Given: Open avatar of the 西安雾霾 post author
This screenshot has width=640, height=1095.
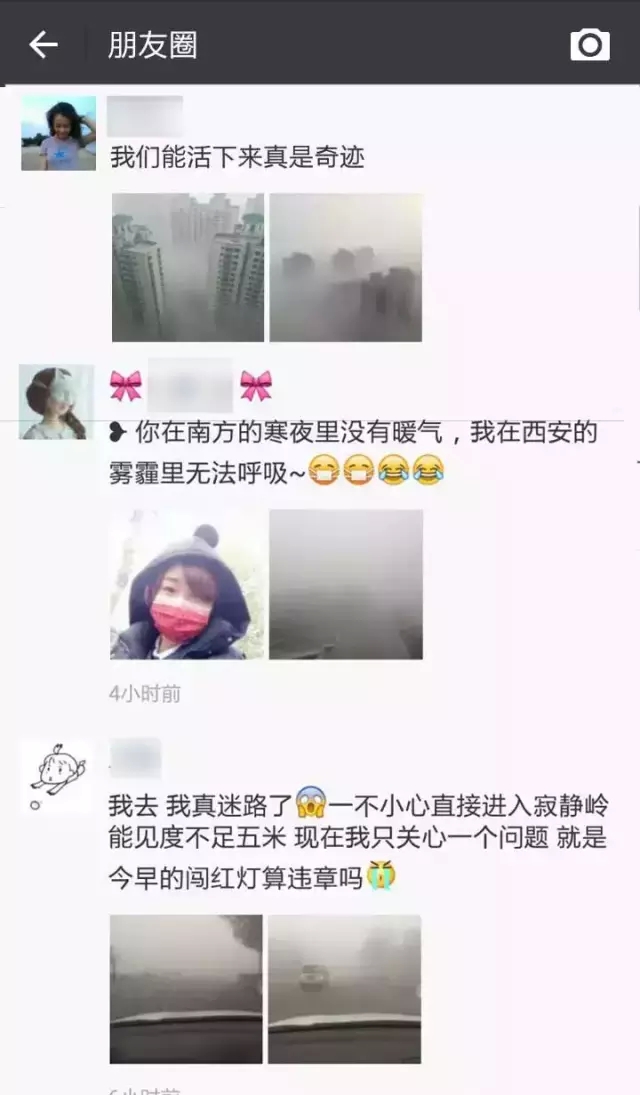Looking at the screenshot, I should coord(57,402).
